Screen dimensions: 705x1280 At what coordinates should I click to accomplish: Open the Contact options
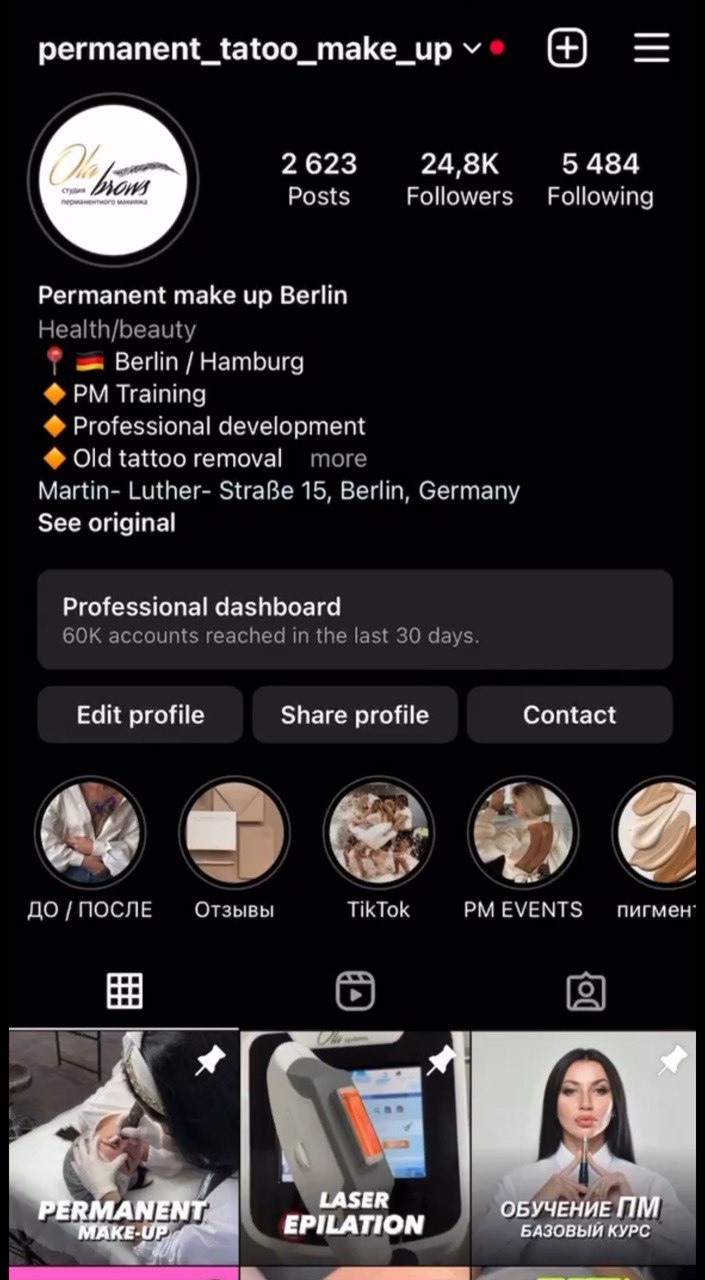tap(569, 715)
